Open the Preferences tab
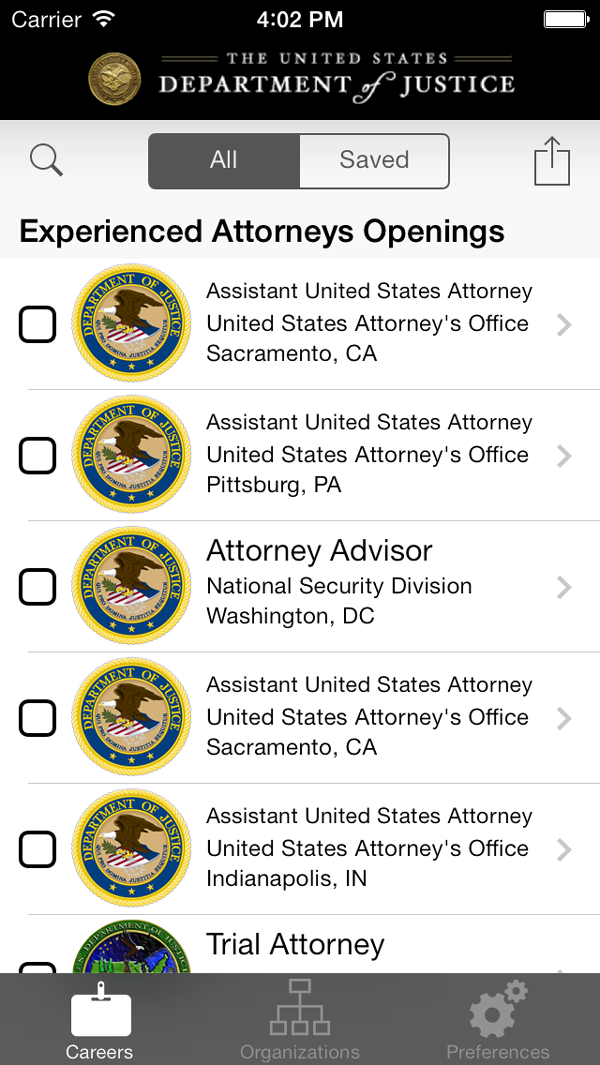 click(x=498, y=1019)
